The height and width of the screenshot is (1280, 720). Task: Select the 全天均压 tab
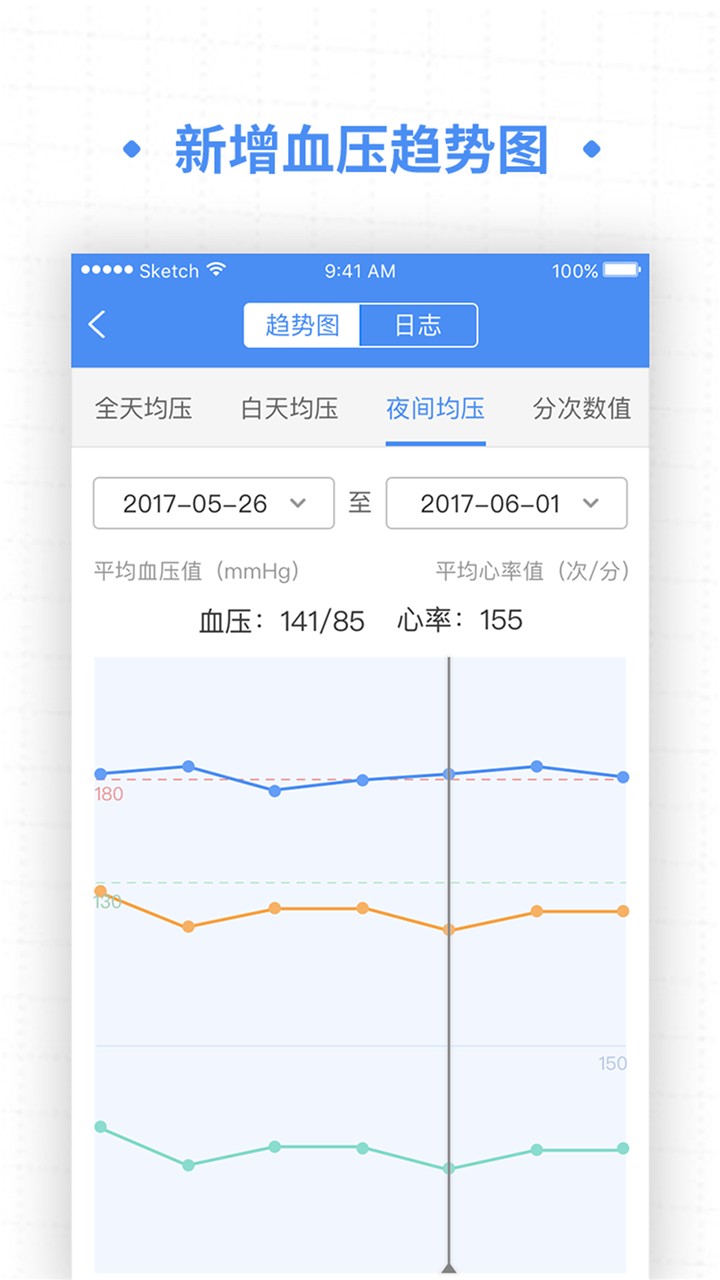click(x=145, y=408)
